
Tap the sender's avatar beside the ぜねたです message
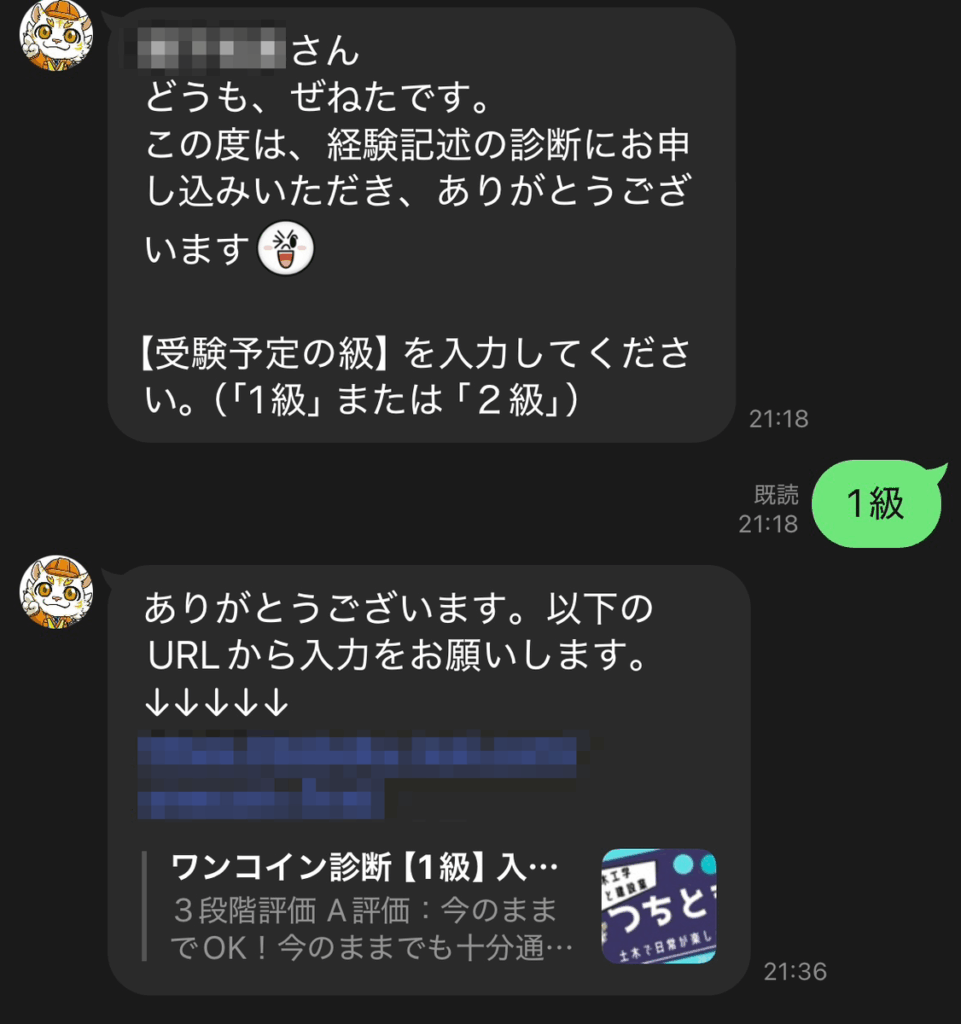(x=57, y=36)
